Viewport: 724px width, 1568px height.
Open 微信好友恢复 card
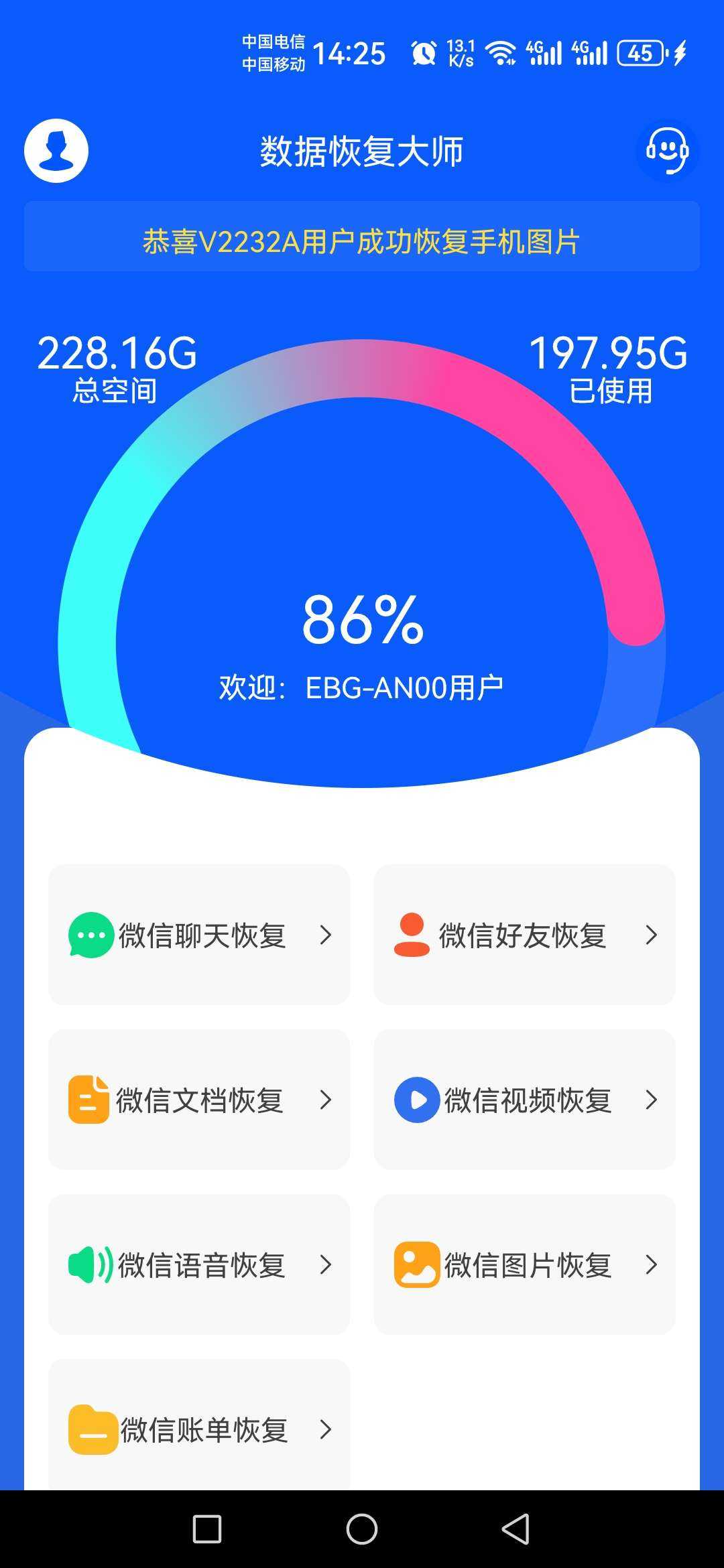tap(524, 935)
